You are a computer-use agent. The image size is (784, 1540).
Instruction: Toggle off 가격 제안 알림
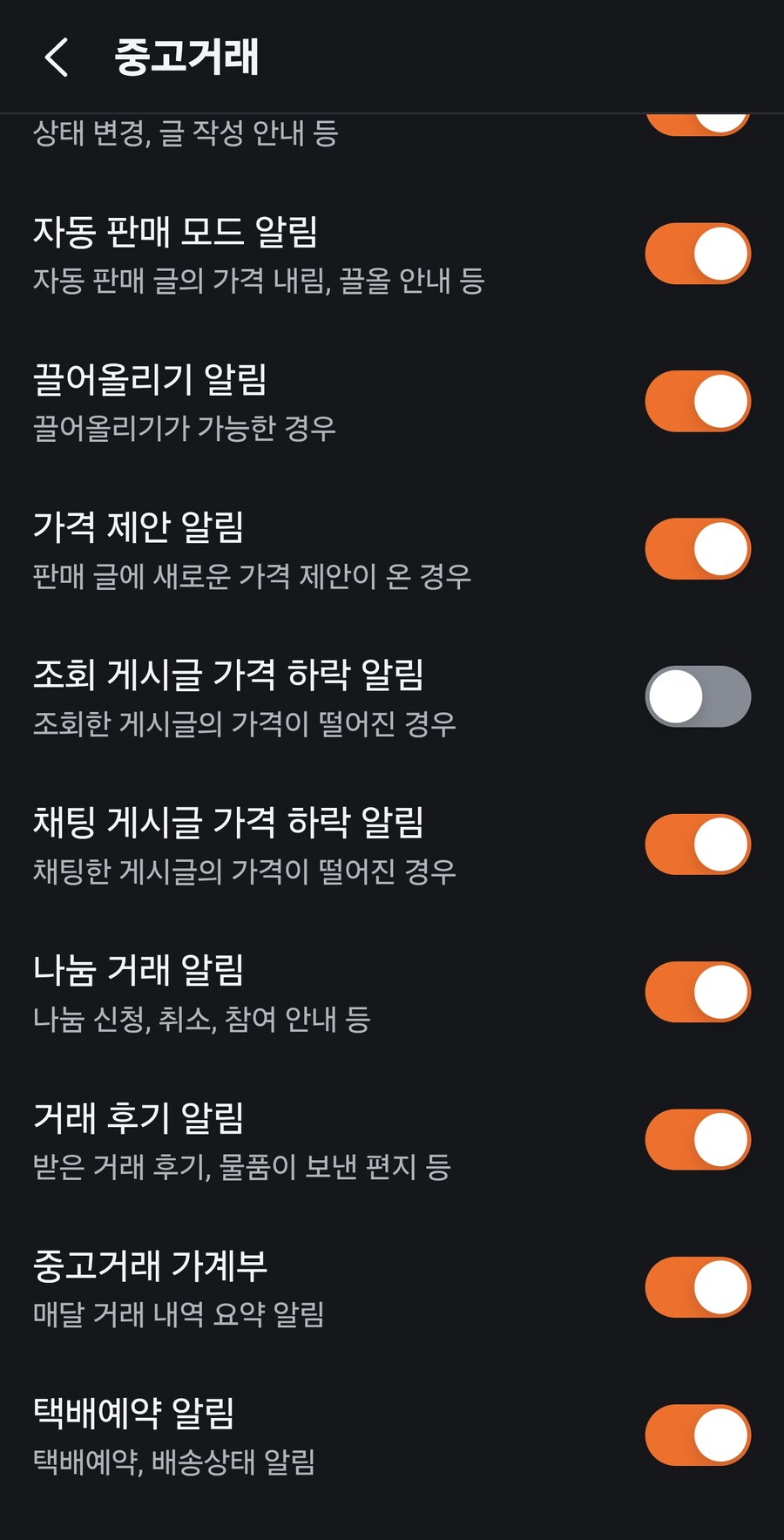[698, 549]
